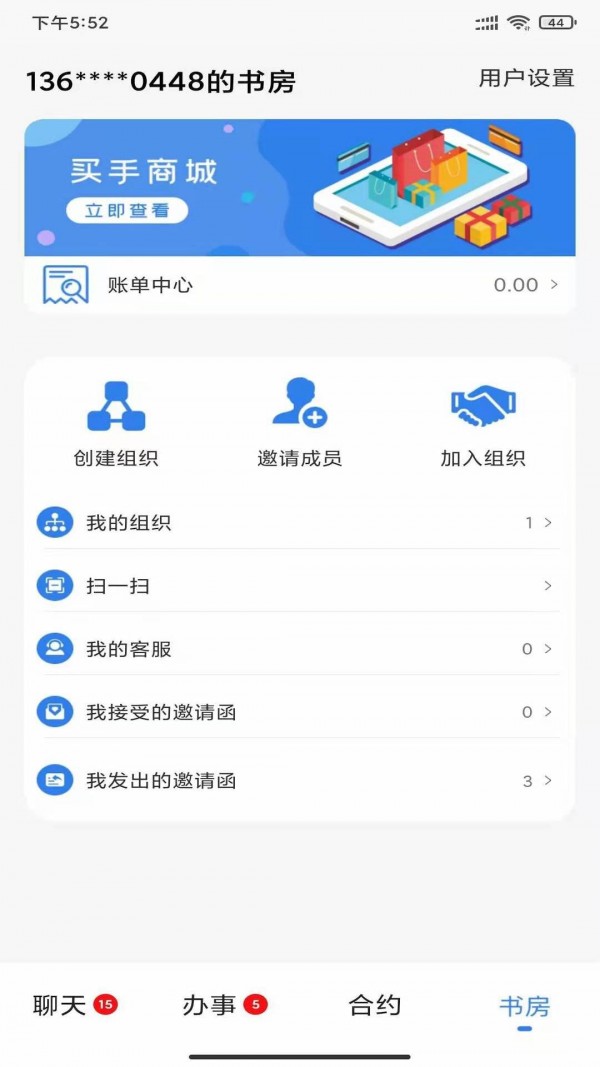Screen dimensions: 600x1067
Task: Open 用户设置 user settings
Action: pyautogui.click(x=526, y=78)
